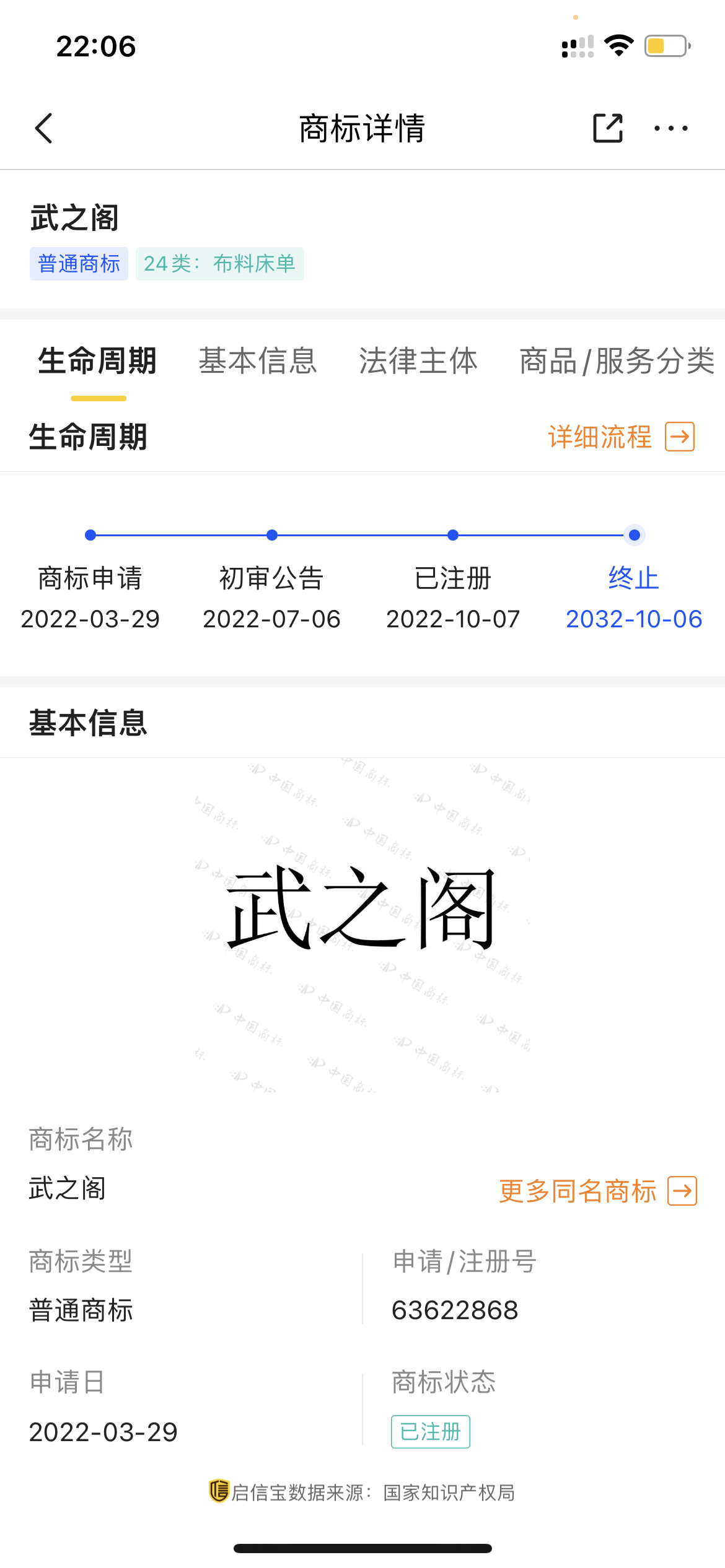Open the more options (...) menu
Image resolution: width=725 pixels, height=1568 pixels.
672,128
